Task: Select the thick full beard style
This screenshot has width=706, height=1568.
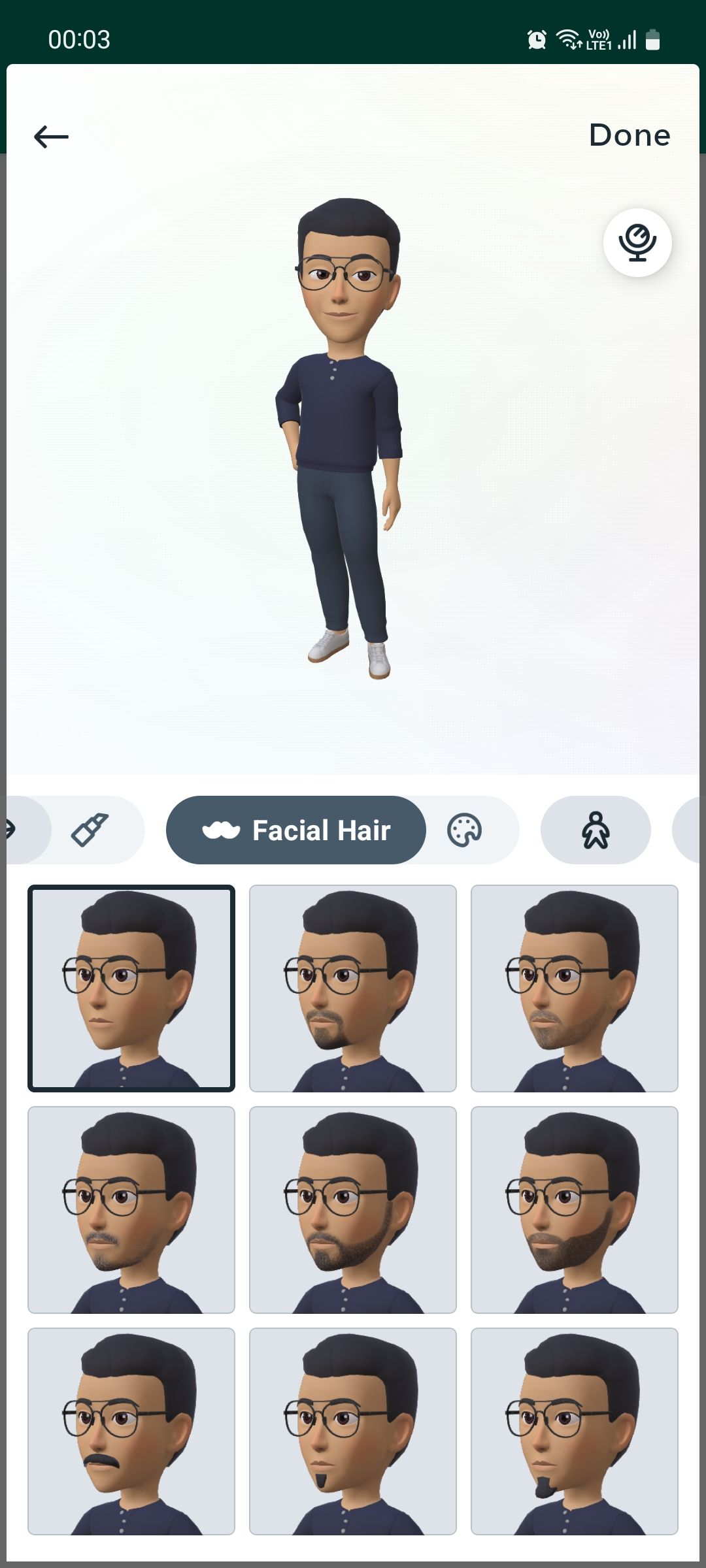Action: 575,1209
